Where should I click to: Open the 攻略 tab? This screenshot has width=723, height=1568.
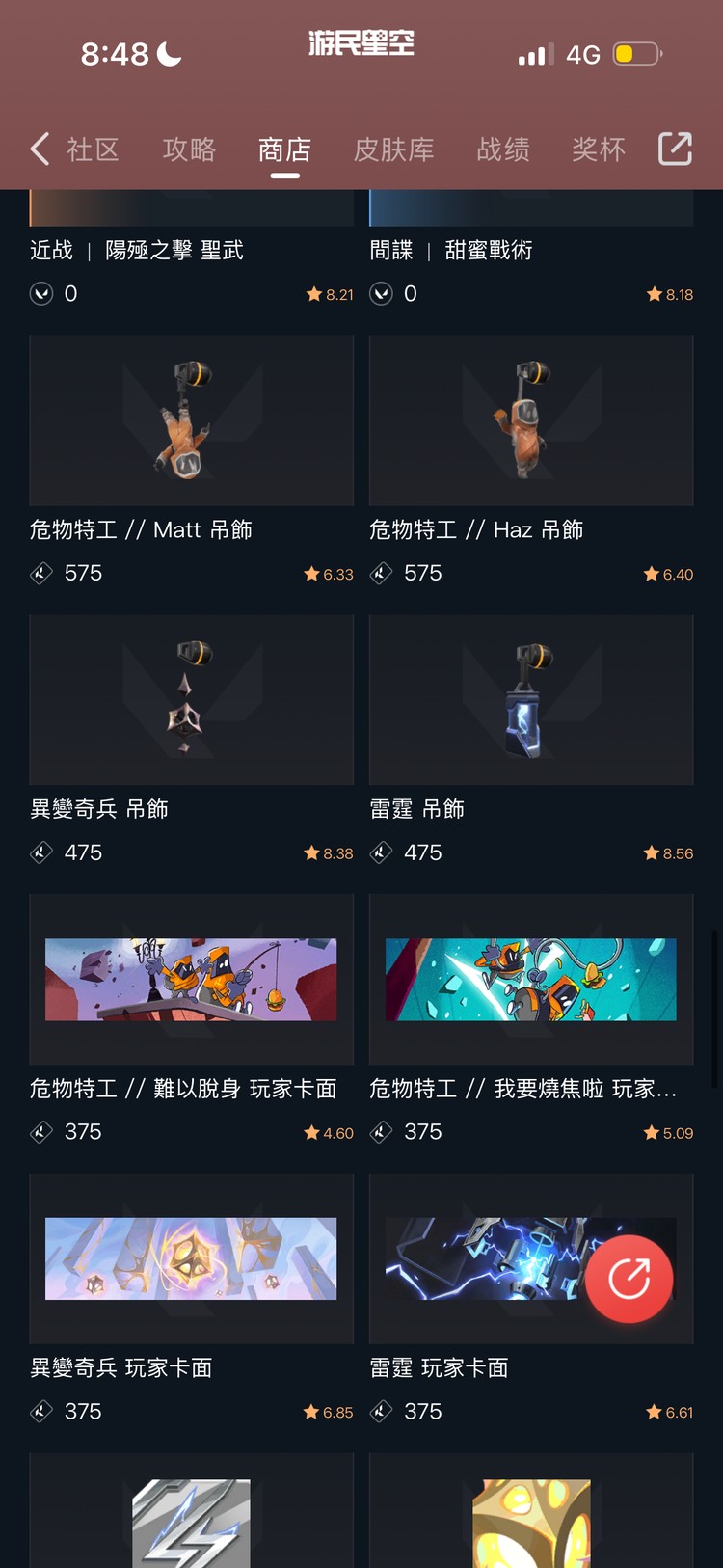189,149
